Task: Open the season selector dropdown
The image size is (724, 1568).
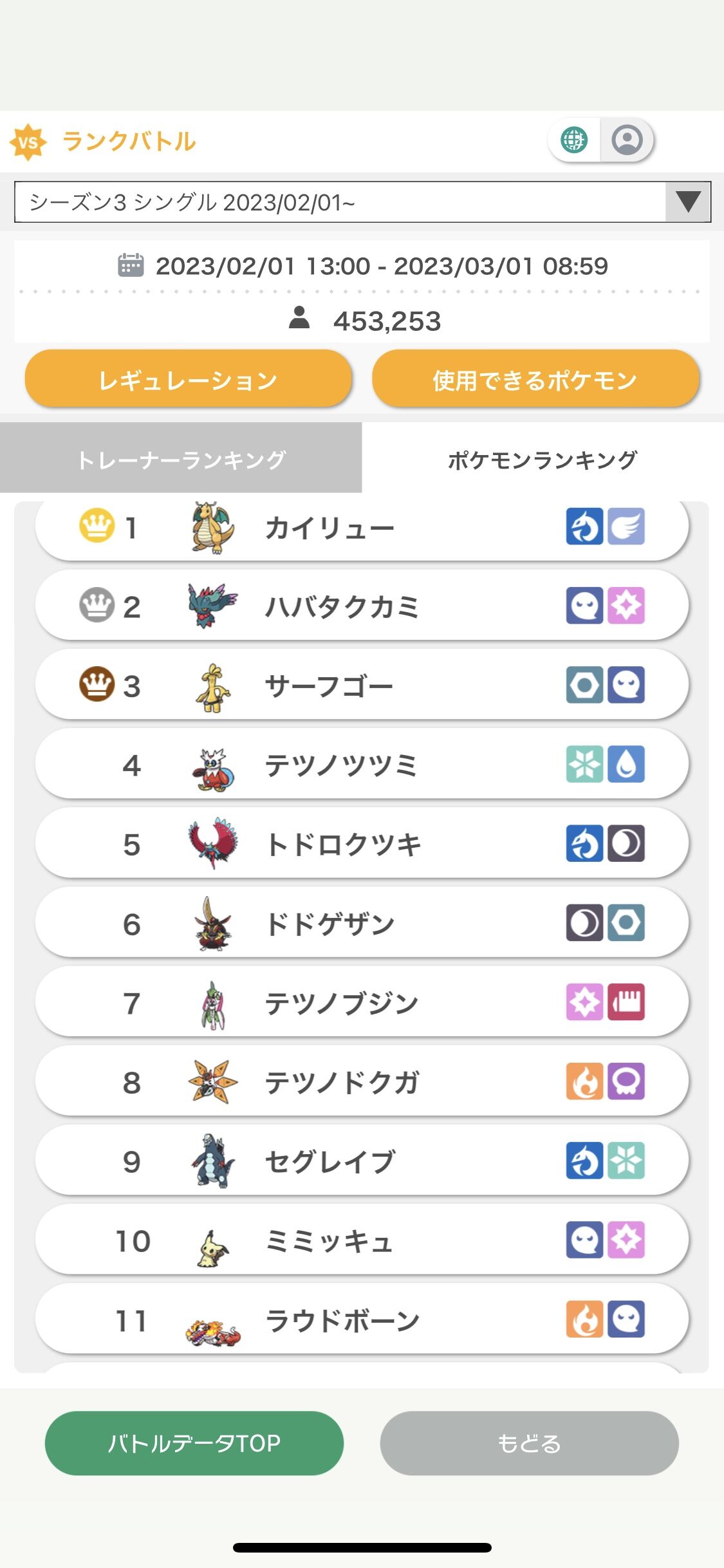Action: coord(362,202)
